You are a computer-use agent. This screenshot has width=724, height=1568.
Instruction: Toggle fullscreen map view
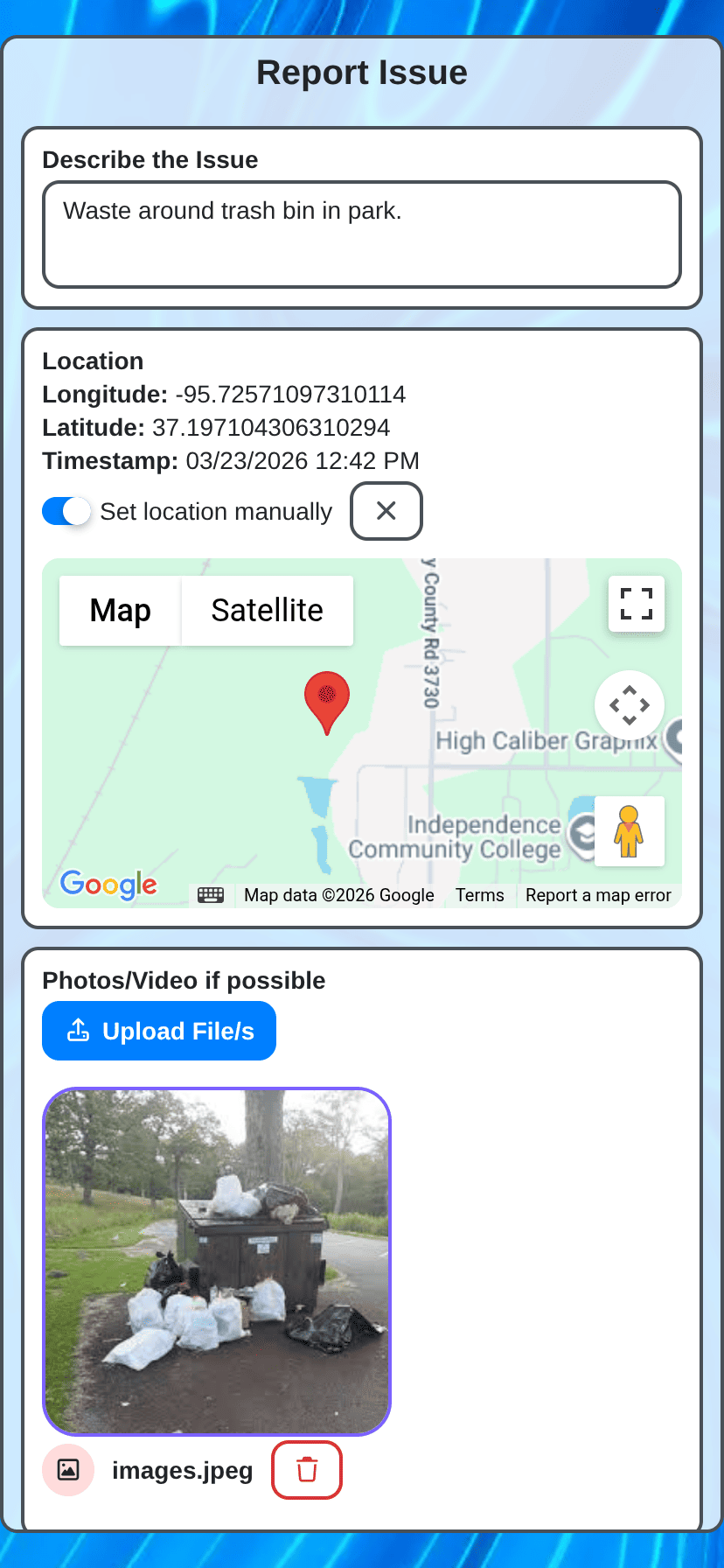click(x=636, y=604)
